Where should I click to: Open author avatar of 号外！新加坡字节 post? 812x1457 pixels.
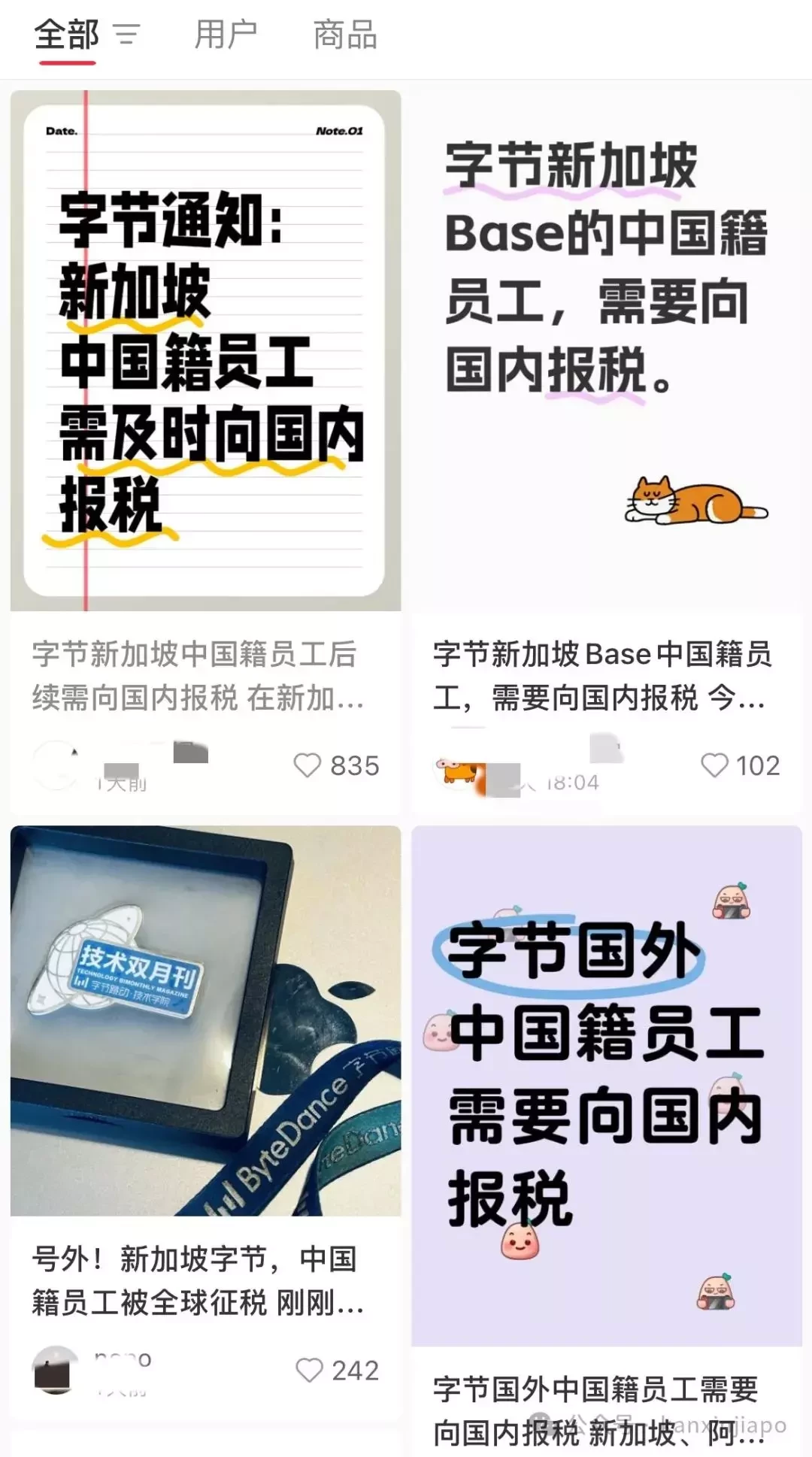coord(56,1370)
